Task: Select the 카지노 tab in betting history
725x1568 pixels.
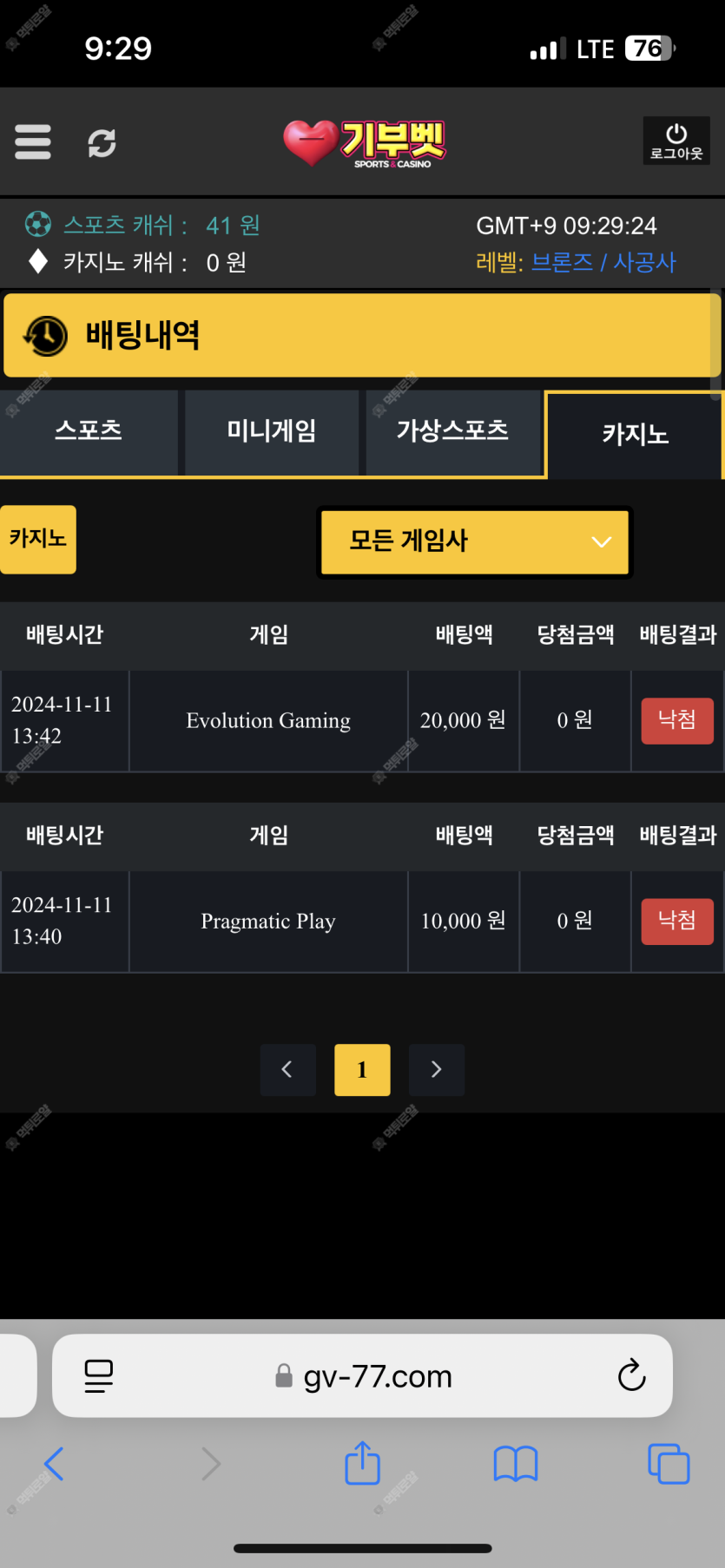Action: [x=636, y=434]
